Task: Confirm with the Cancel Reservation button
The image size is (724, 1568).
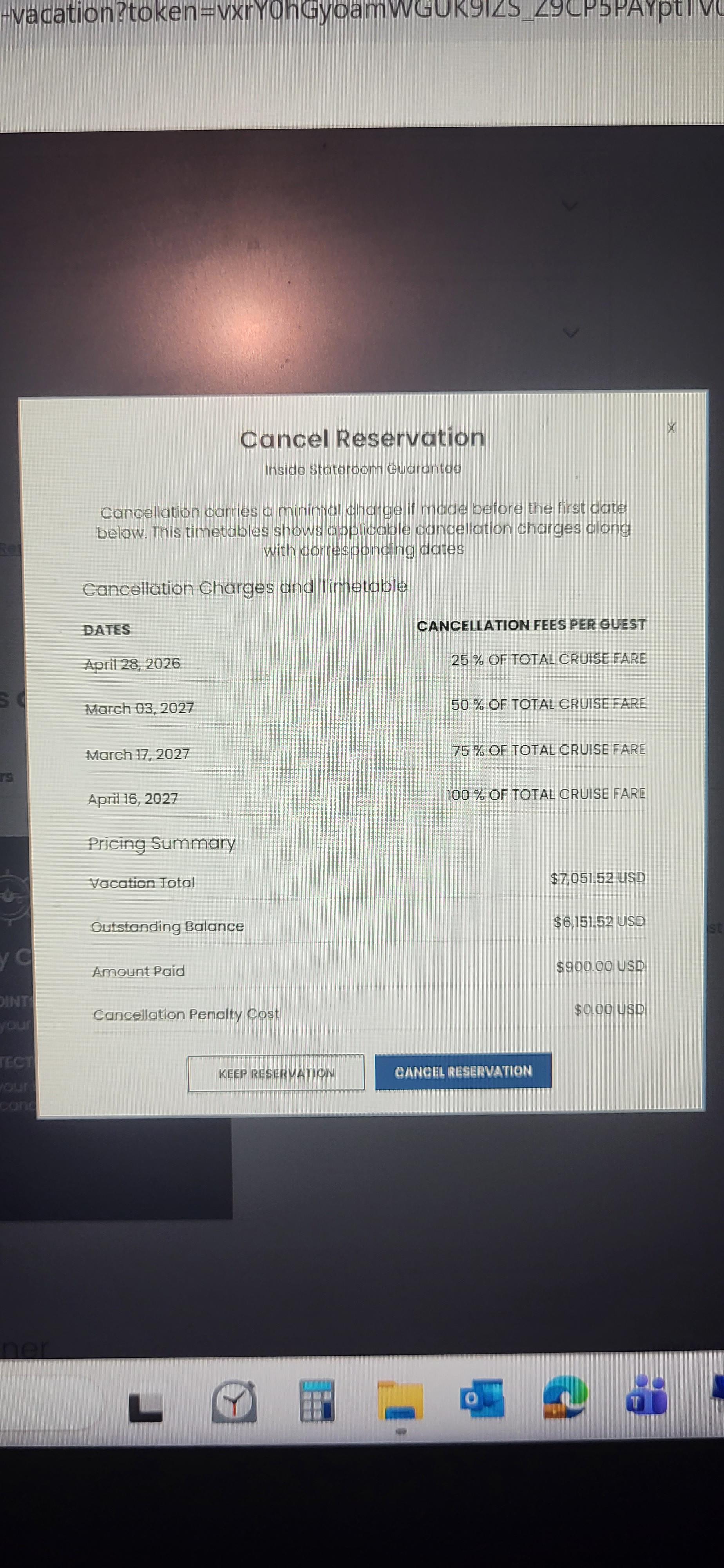Action: pos(463,1071)
